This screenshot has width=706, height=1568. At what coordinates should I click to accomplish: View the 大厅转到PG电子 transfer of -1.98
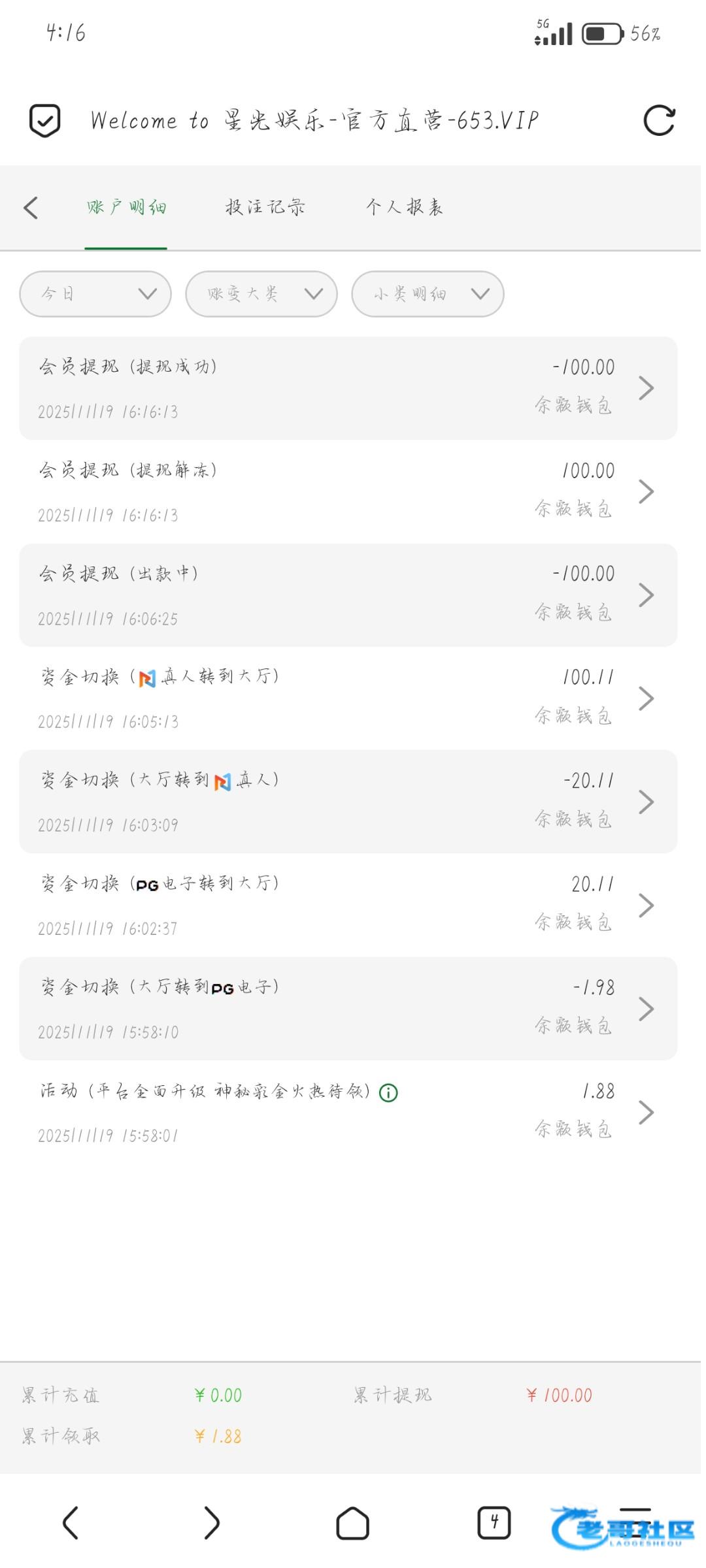[x=348, y=1008]
